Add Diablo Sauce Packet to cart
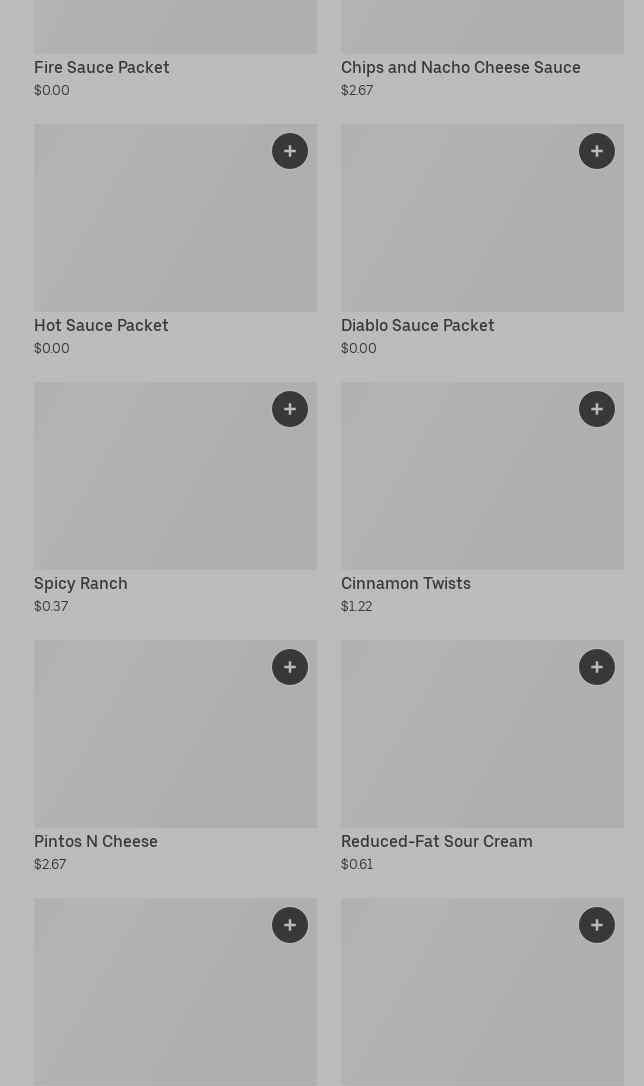 pyautogui.click(x=597, y=151)
